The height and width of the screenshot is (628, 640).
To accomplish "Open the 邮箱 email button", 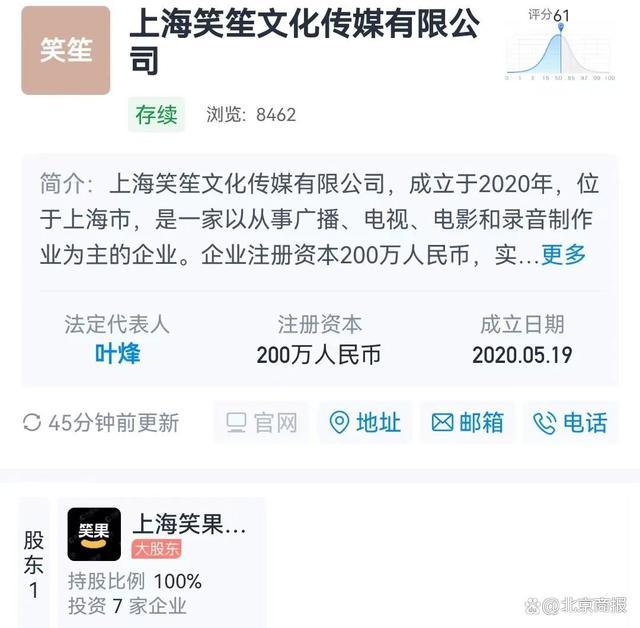I will [x=468, y=423].
